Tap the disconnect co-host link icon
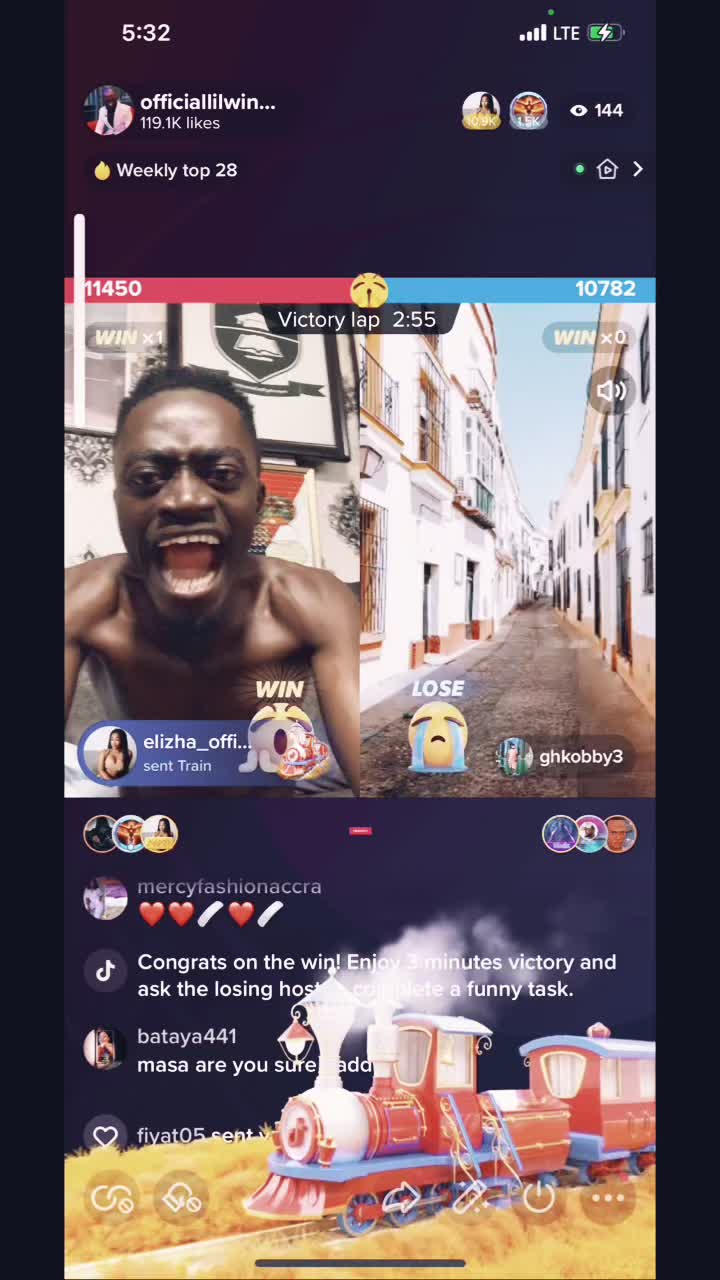This screenshot has width=720, height=1280. 112,1198
